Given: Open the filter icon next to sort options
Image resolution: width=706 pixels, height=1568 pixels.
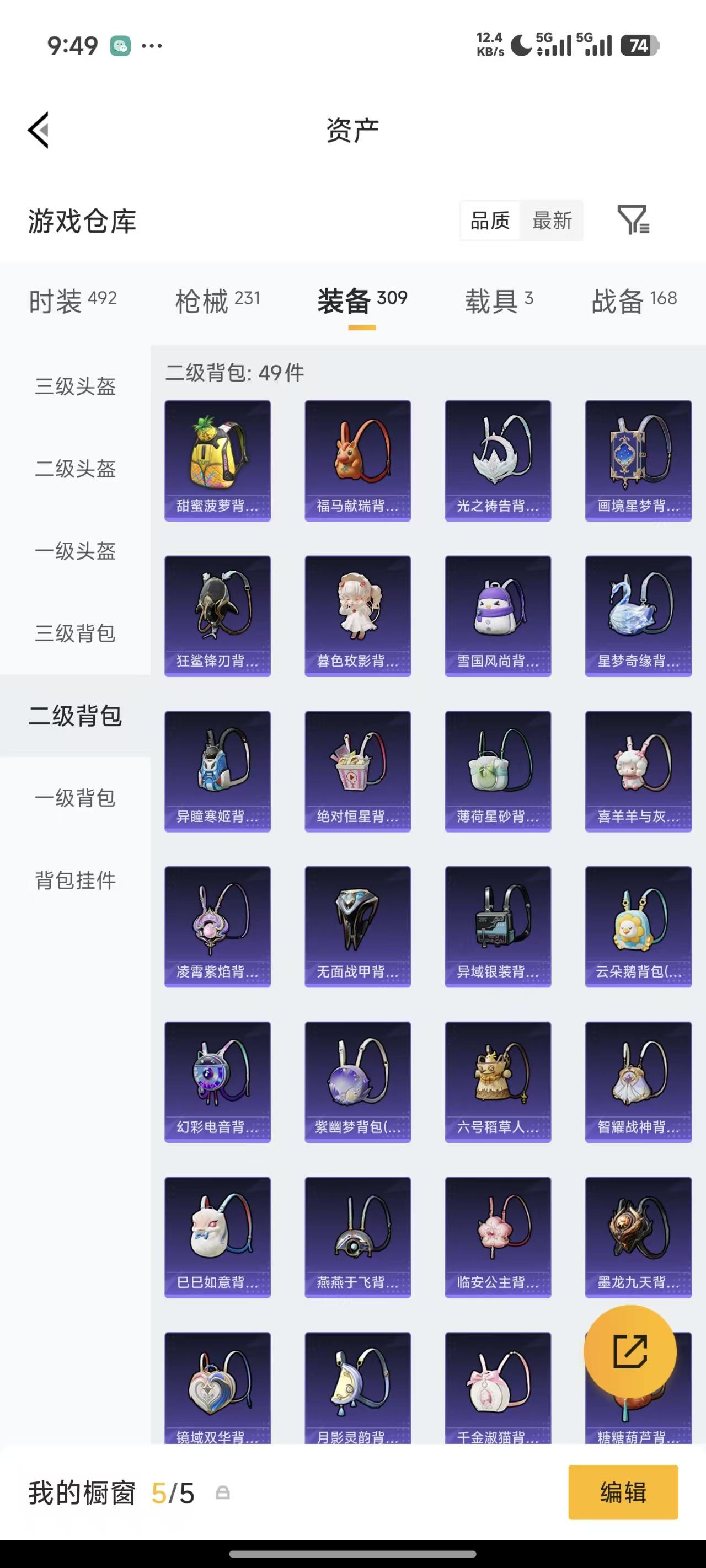Looking at the screenshot, I should pos(635,221).
